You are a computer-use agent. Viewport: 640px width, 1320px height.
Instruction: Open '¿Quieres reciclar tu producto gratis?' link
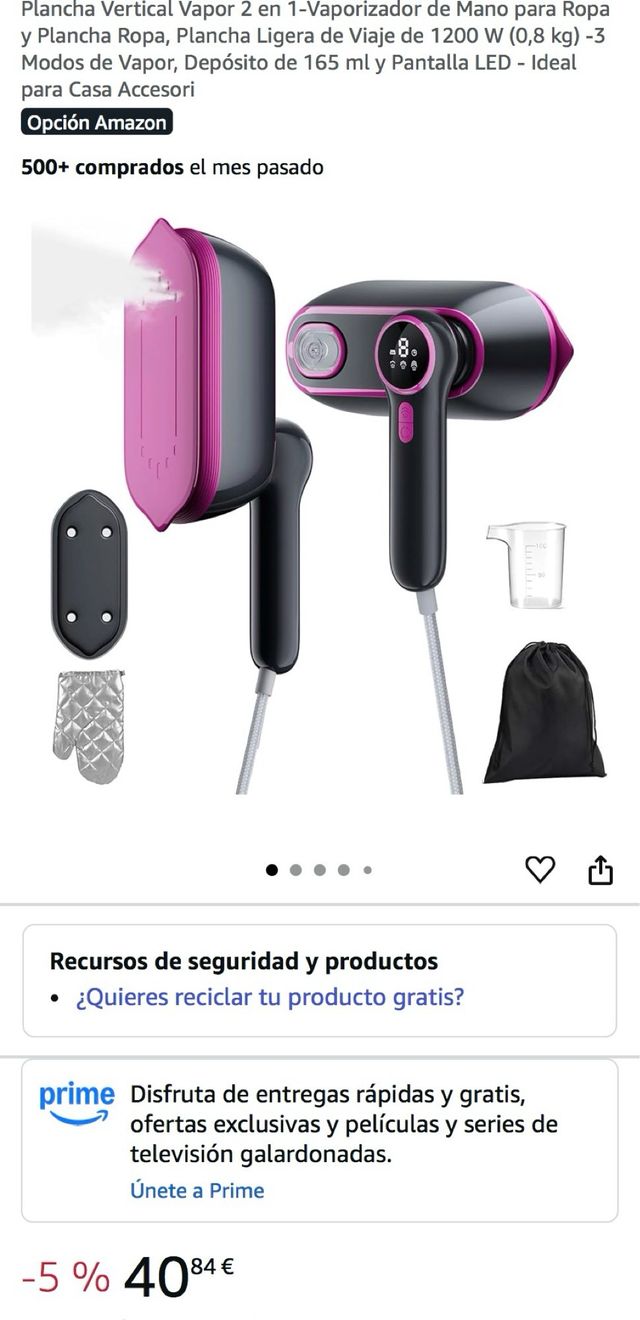[270, 997]
